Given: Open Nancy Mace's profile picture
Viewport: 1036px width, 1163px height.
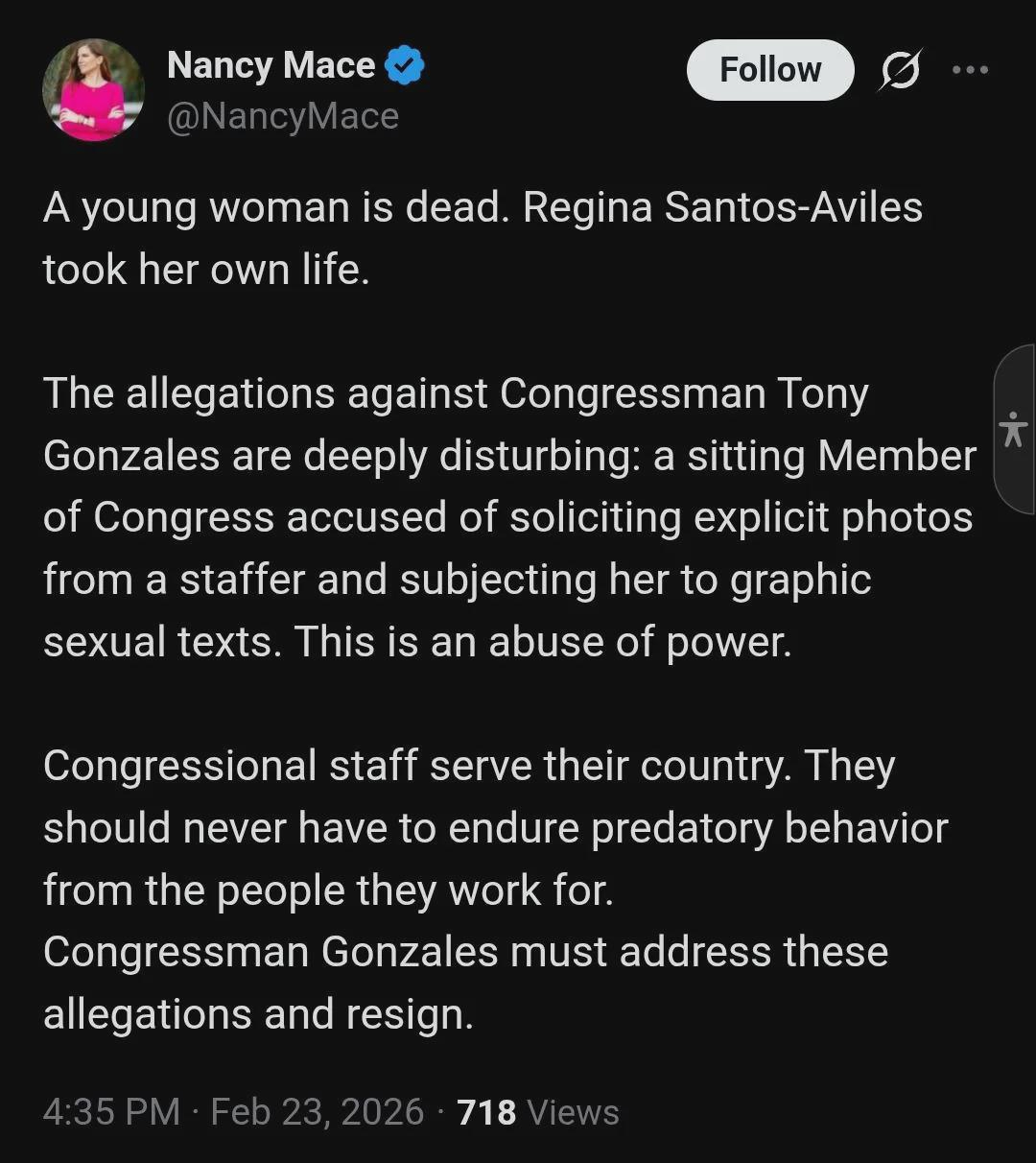Looking at the screenshot, I should (93, 89).
